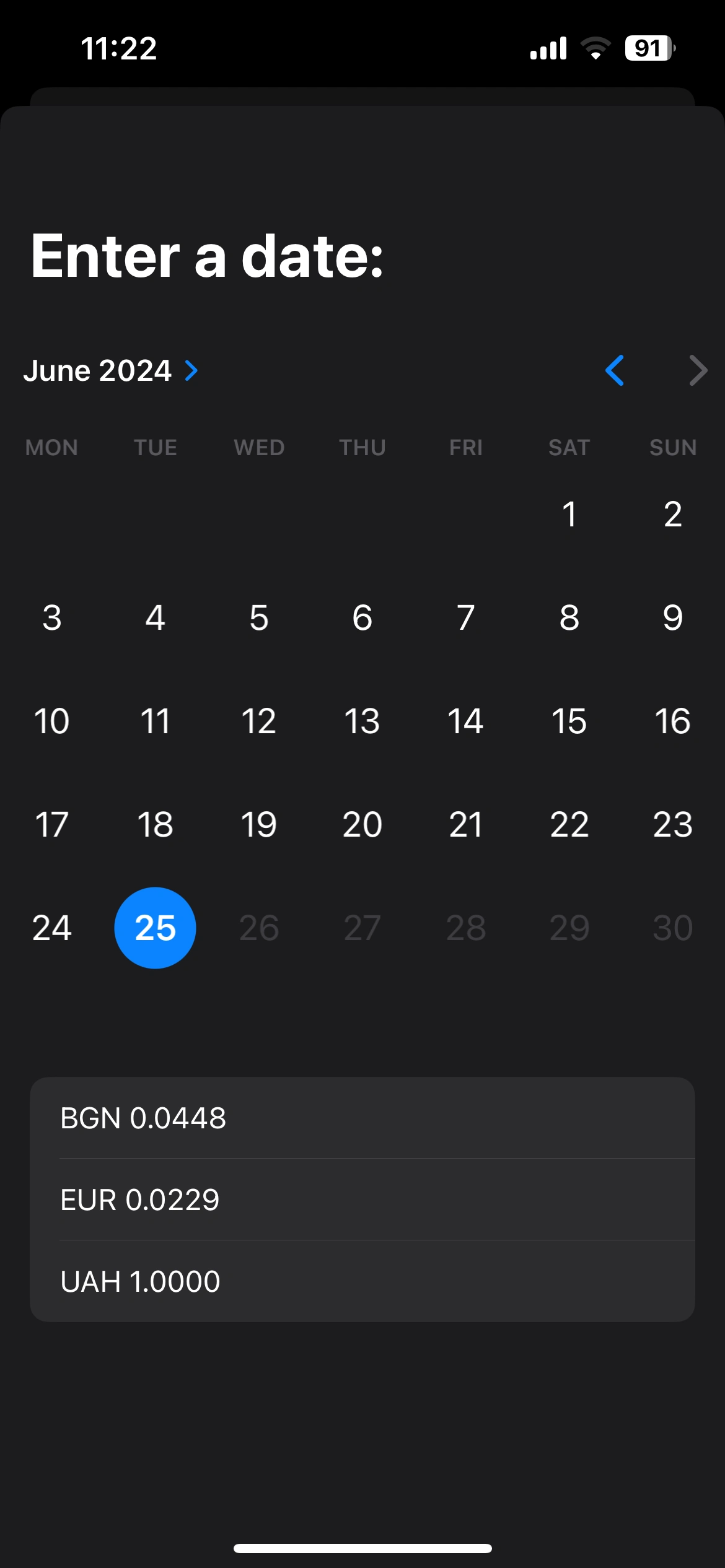Go to the previous month
This screenshot has height=1568, width=725.
point(614,370)
